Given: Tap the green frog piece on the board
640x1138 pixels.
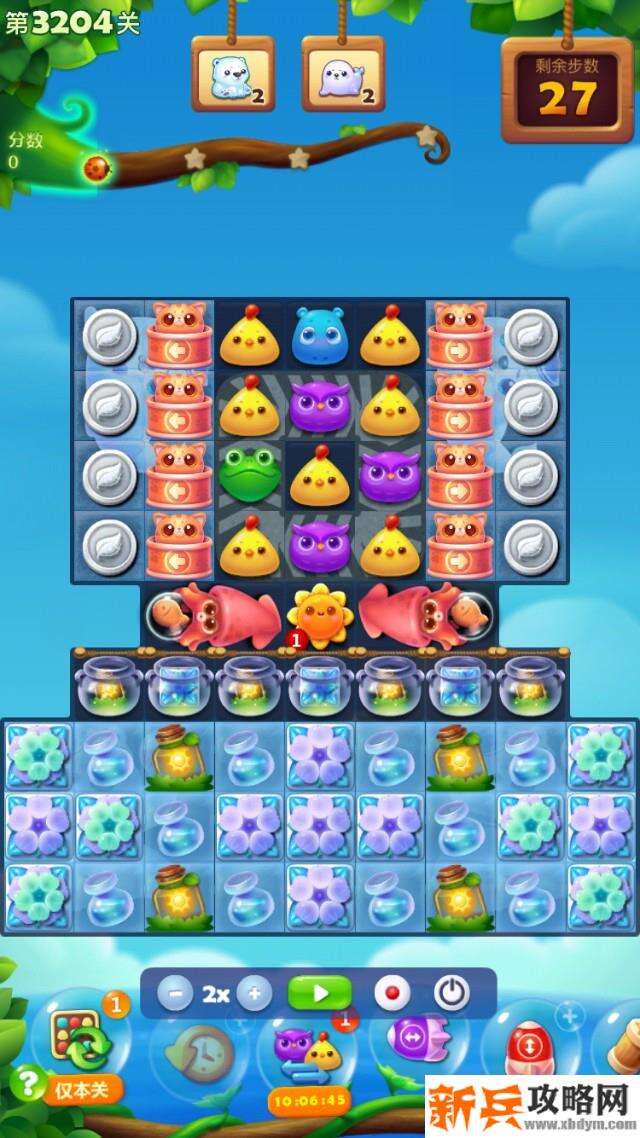Looking at the screenshot, I should click(248, 477).
